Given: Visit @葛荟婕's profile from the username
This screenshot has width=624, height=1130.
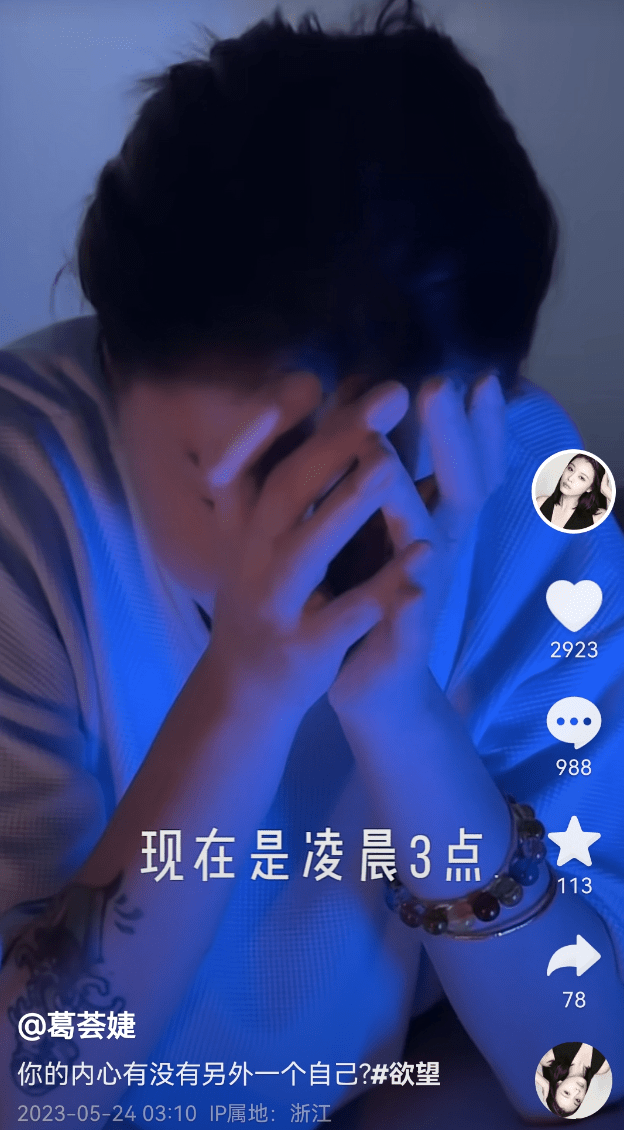Looking at the screenshot, I should click(x=77, y=1025).
